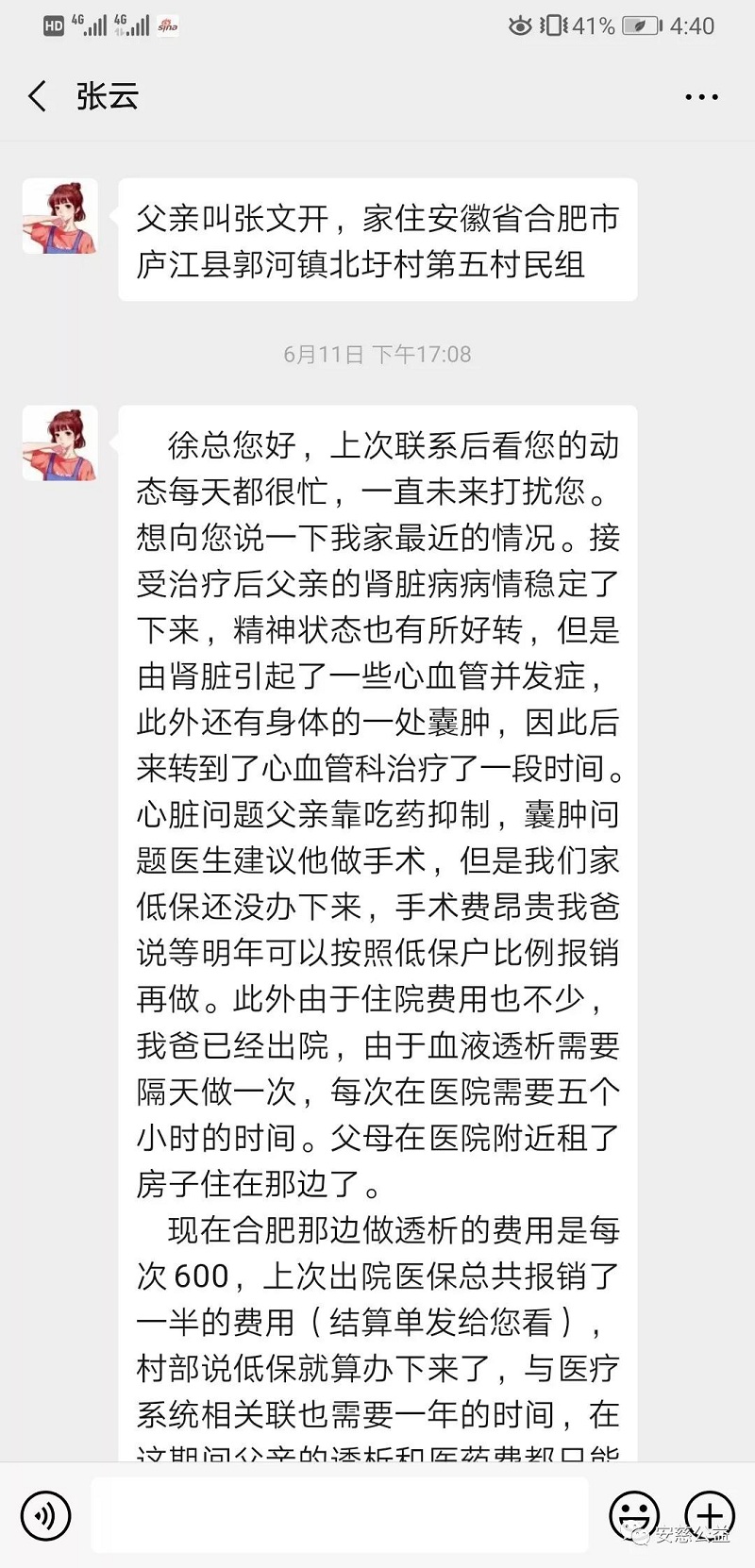Switch to voice message input
This screenshot has width=755, height=1568.
[x=44, y=1515]
